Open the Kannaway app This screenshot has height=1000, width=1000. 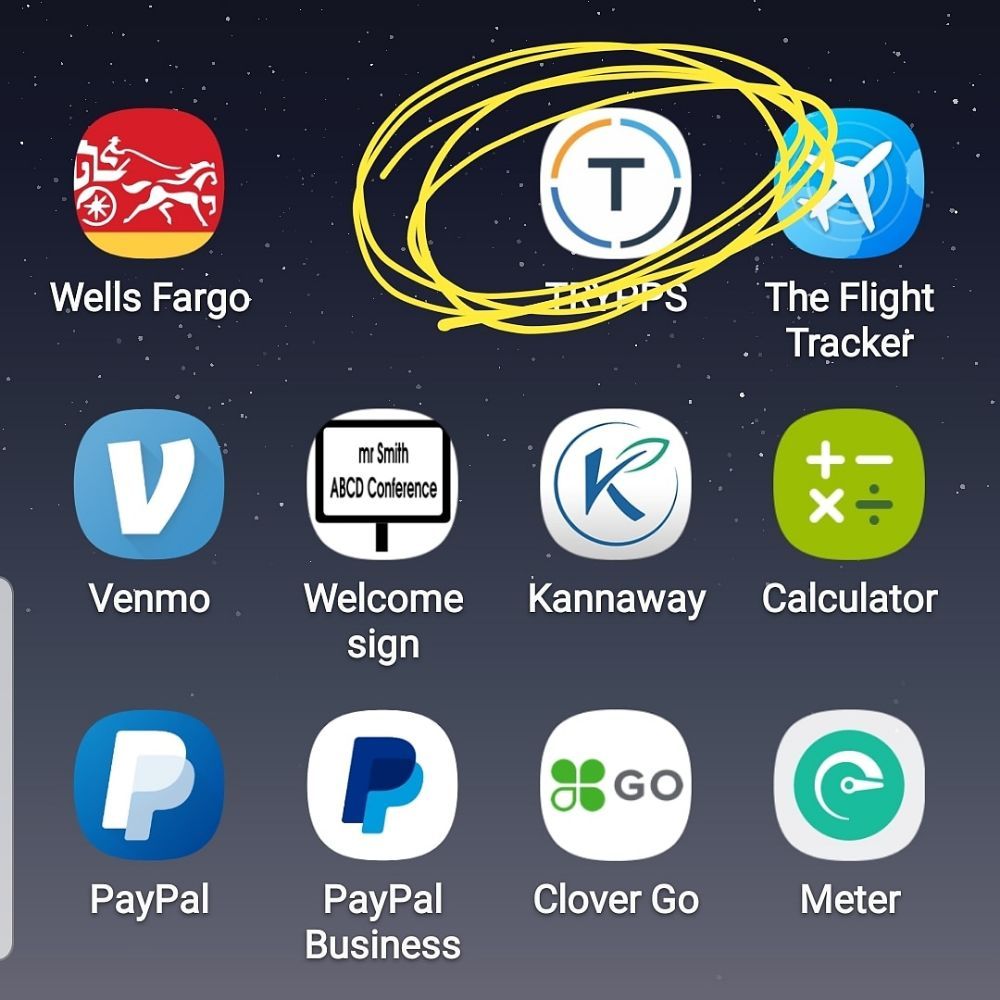click(x=616, y=484)
